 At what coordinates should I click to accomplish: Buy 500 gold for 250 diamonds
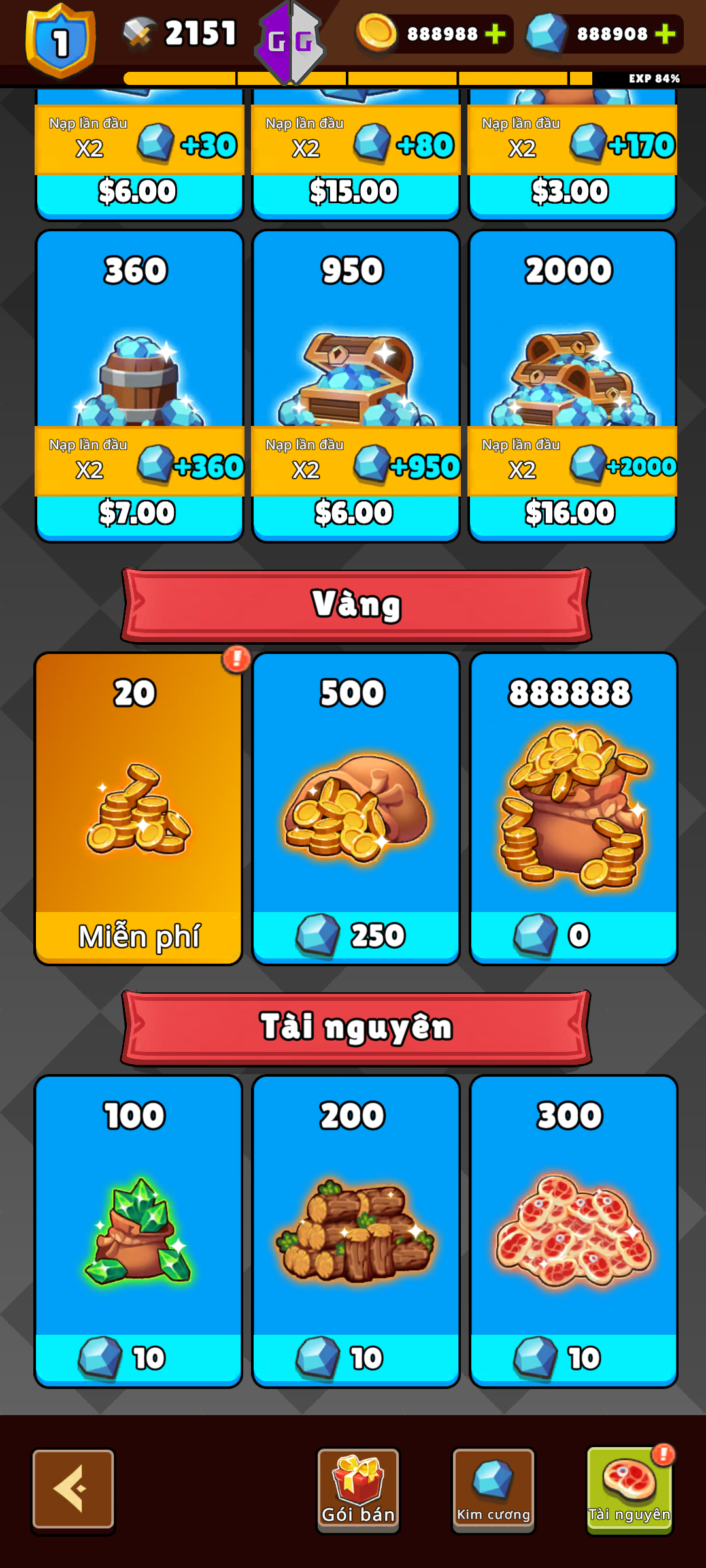pos(356,808)
